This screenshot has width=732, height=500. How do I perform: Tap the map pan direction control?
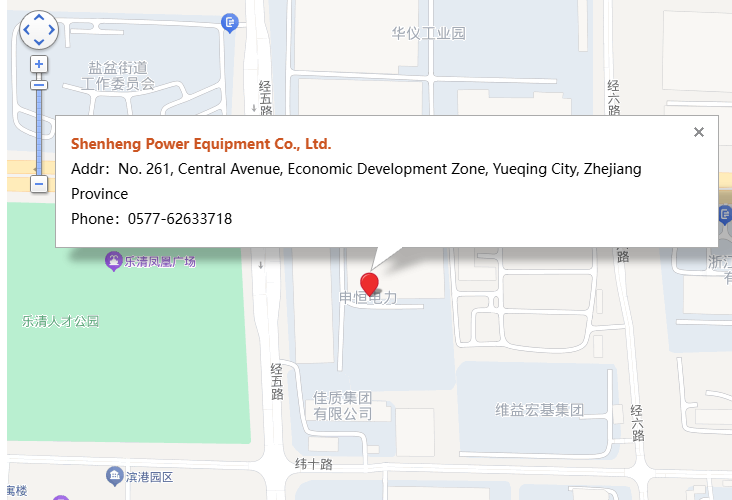click(39, 30)
